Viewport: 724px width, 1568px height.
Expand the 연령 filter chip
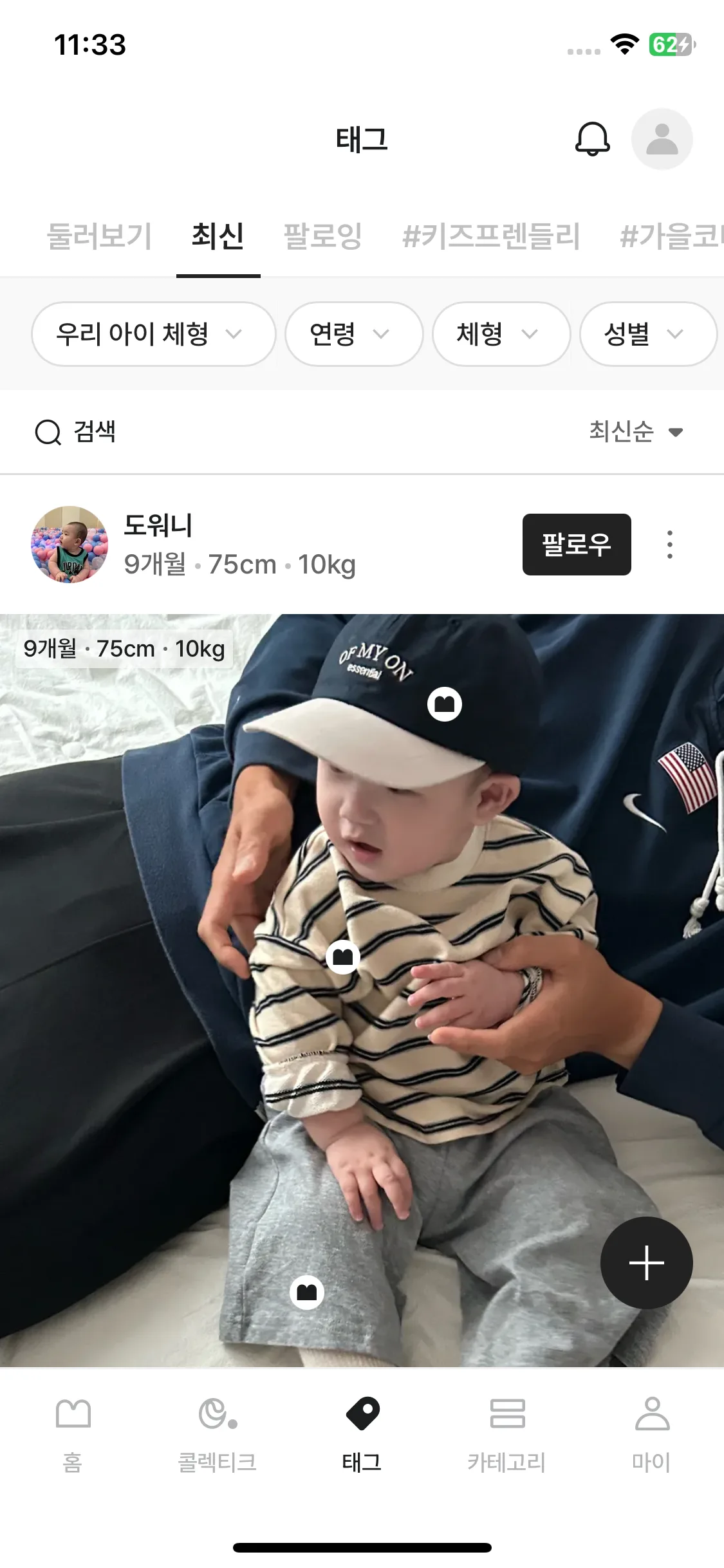(x=353, y=334)
